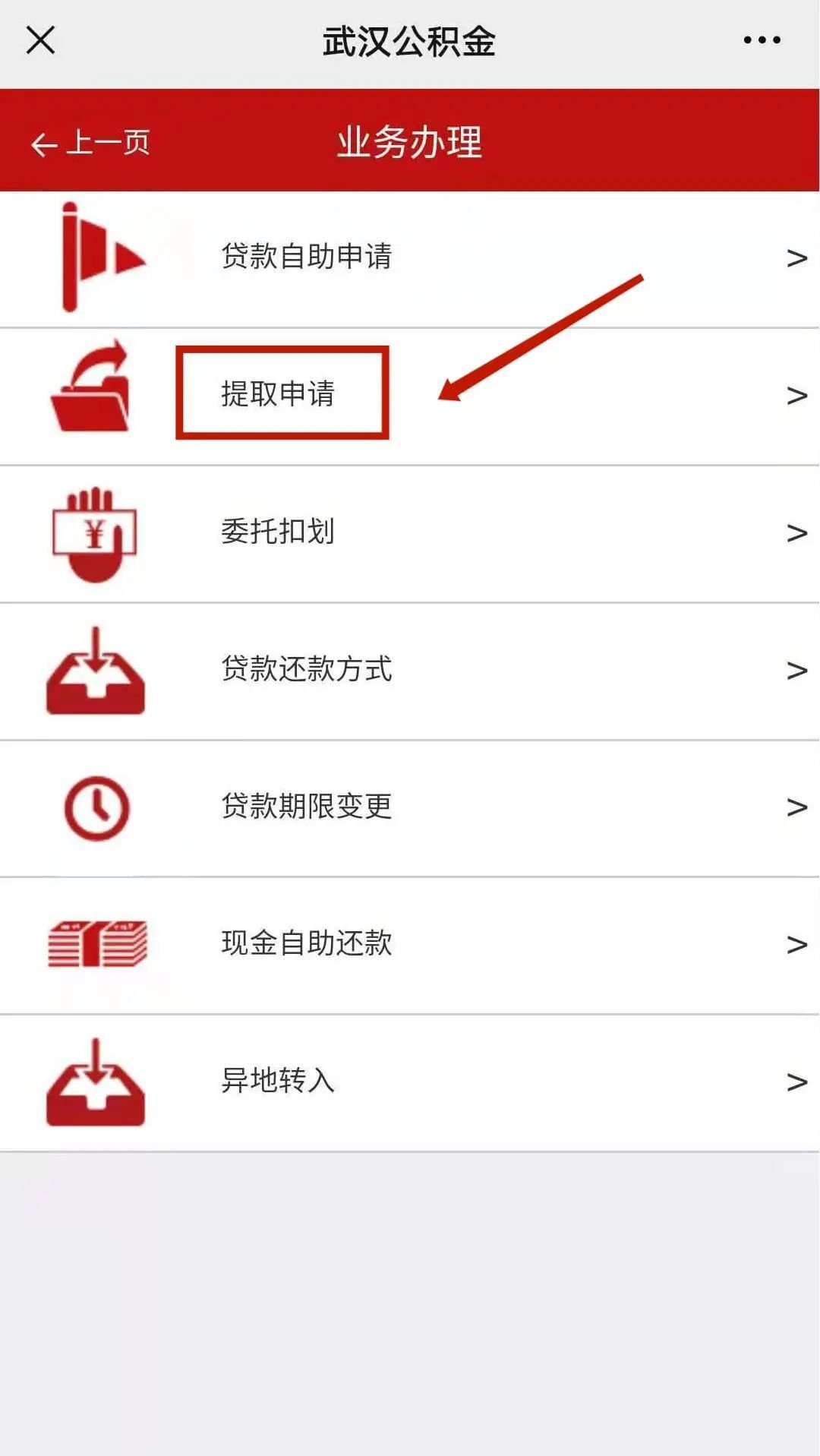Viewport: 820px width, 1456px height.
Task: Open 贷款还款方式
Action: pyautogui.click(x=306, y=669)
